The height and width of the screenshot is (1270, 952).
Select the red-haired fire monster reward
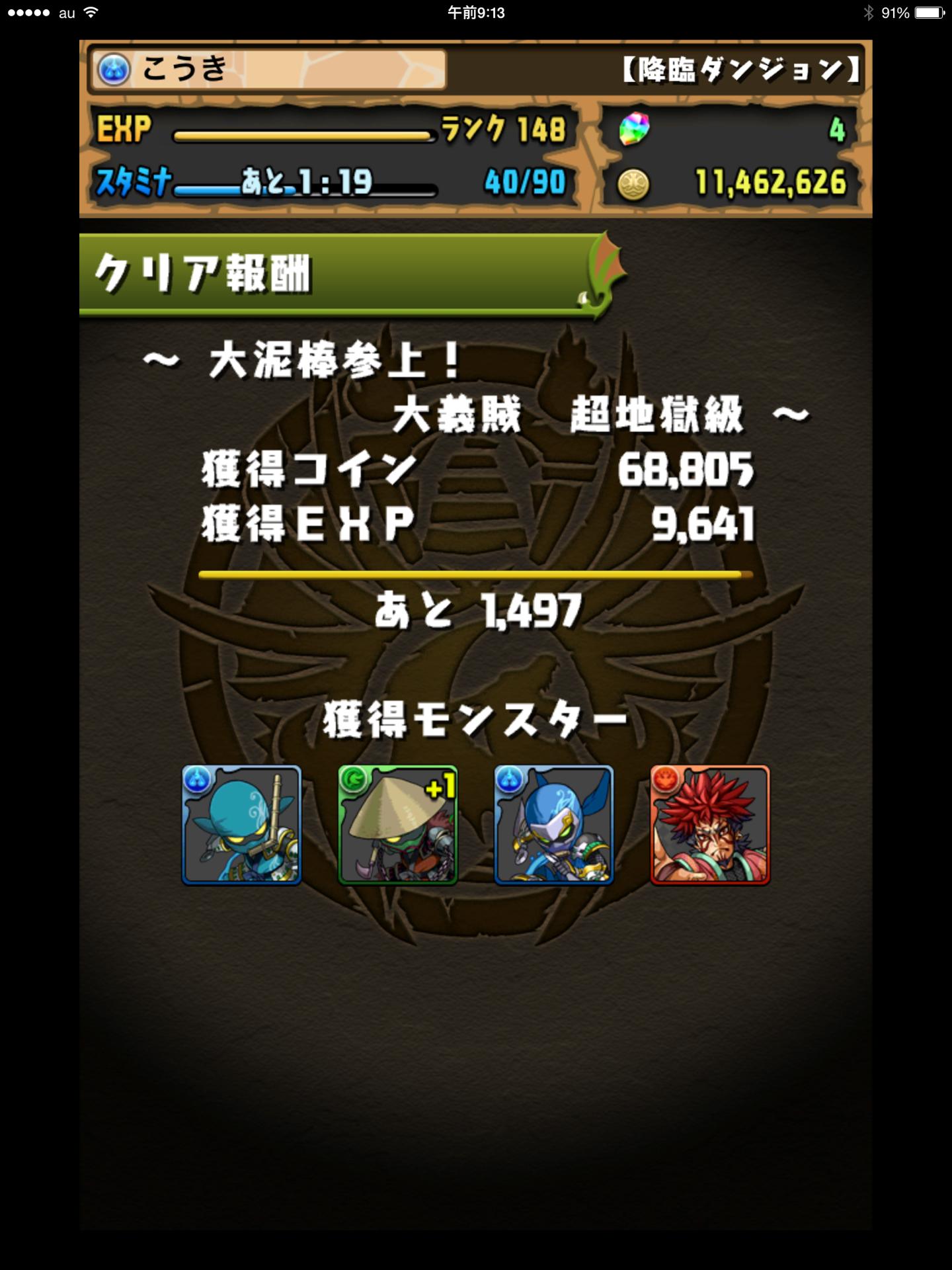pyautogui.click(x=710, y=825)
